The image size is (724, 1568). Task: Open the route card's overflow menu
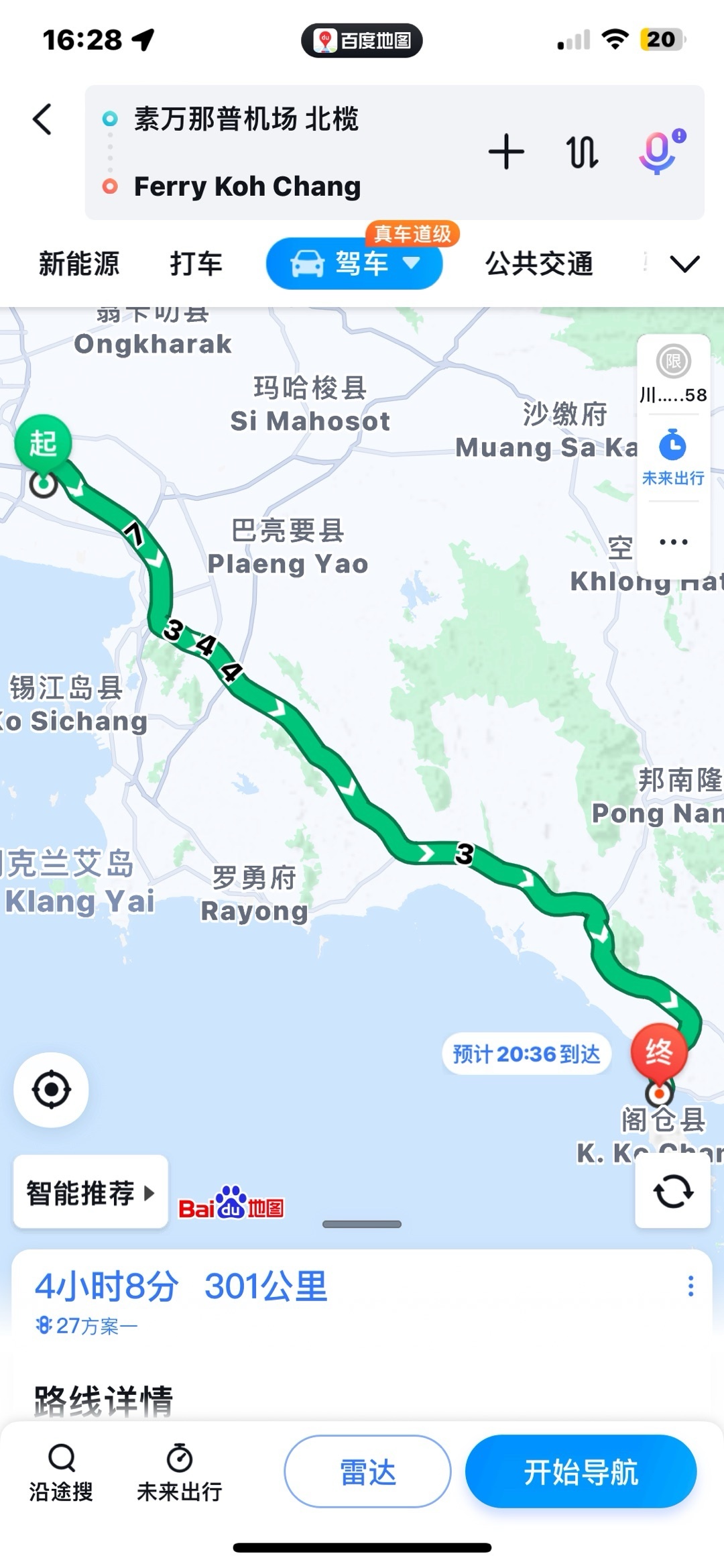(x=690, y=1286)
